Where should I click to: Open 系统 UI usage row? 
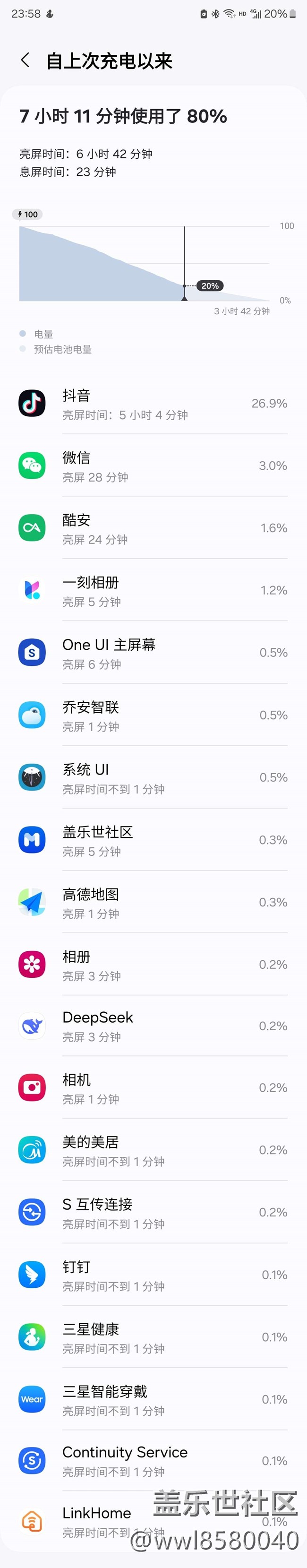pos(153,778)
